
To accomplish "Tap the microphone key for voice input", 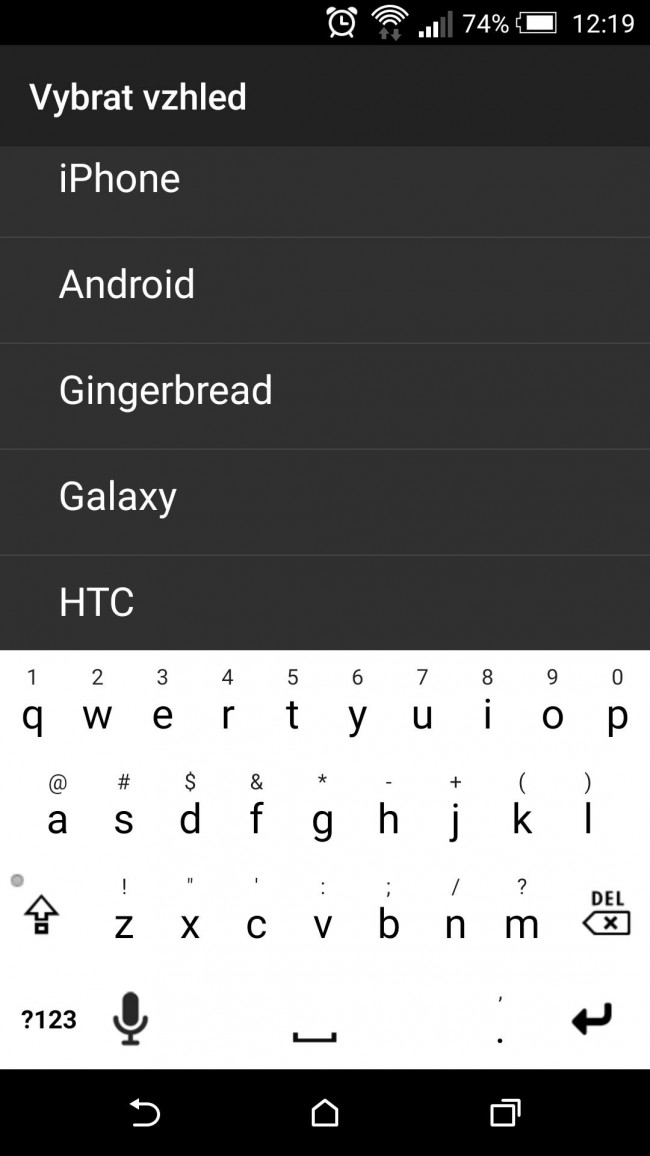I will click(130, 1018).
